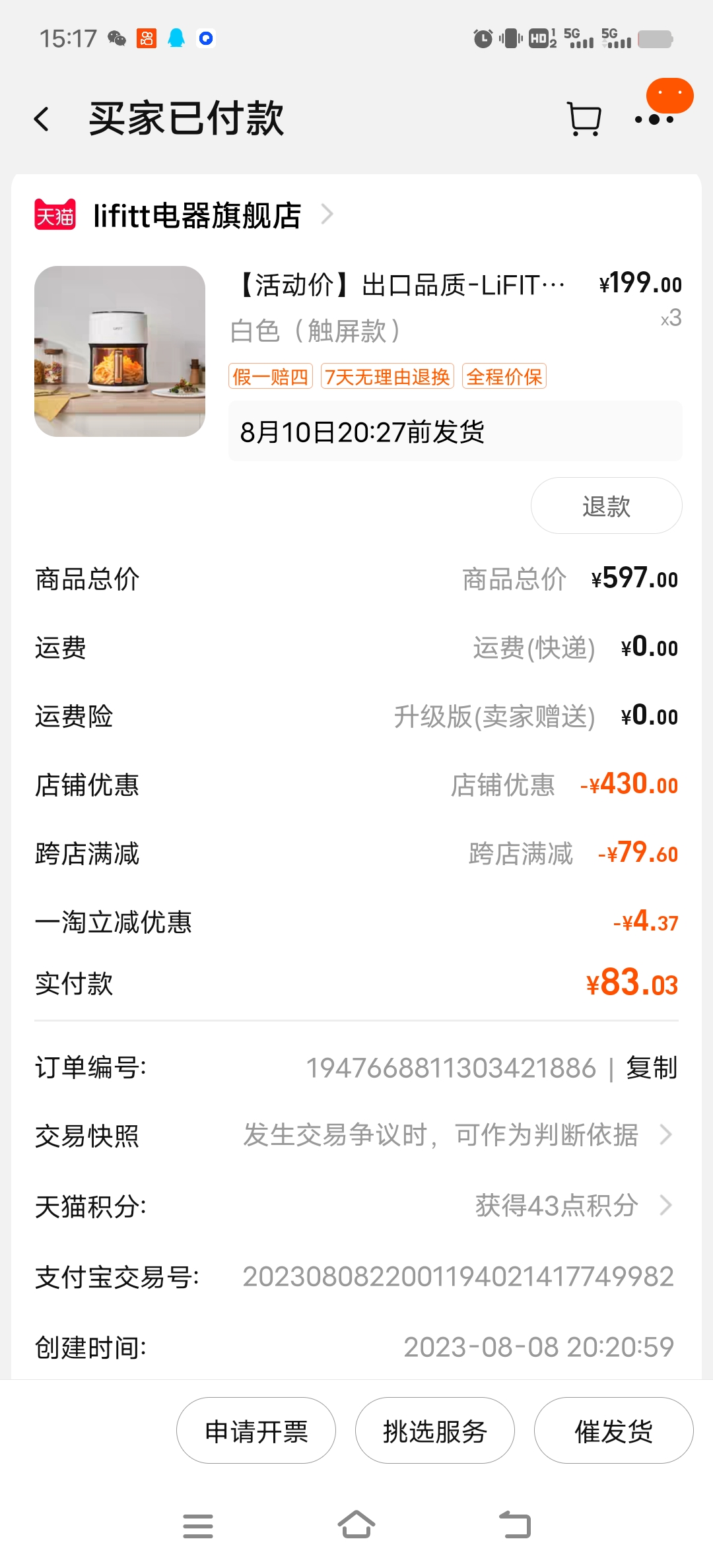
Task: Request an invoice via 申请开票
Action: point(256,1431)
